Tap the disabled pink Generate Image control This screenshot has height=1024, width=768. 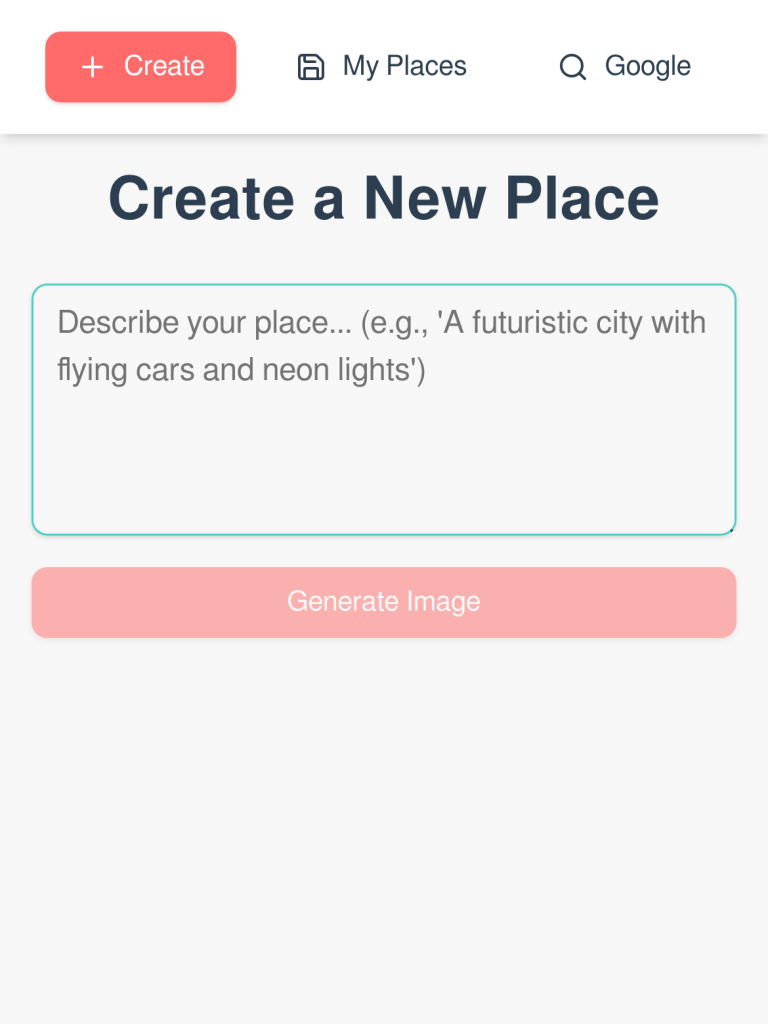pyautogui.click(x=384, y=602)
